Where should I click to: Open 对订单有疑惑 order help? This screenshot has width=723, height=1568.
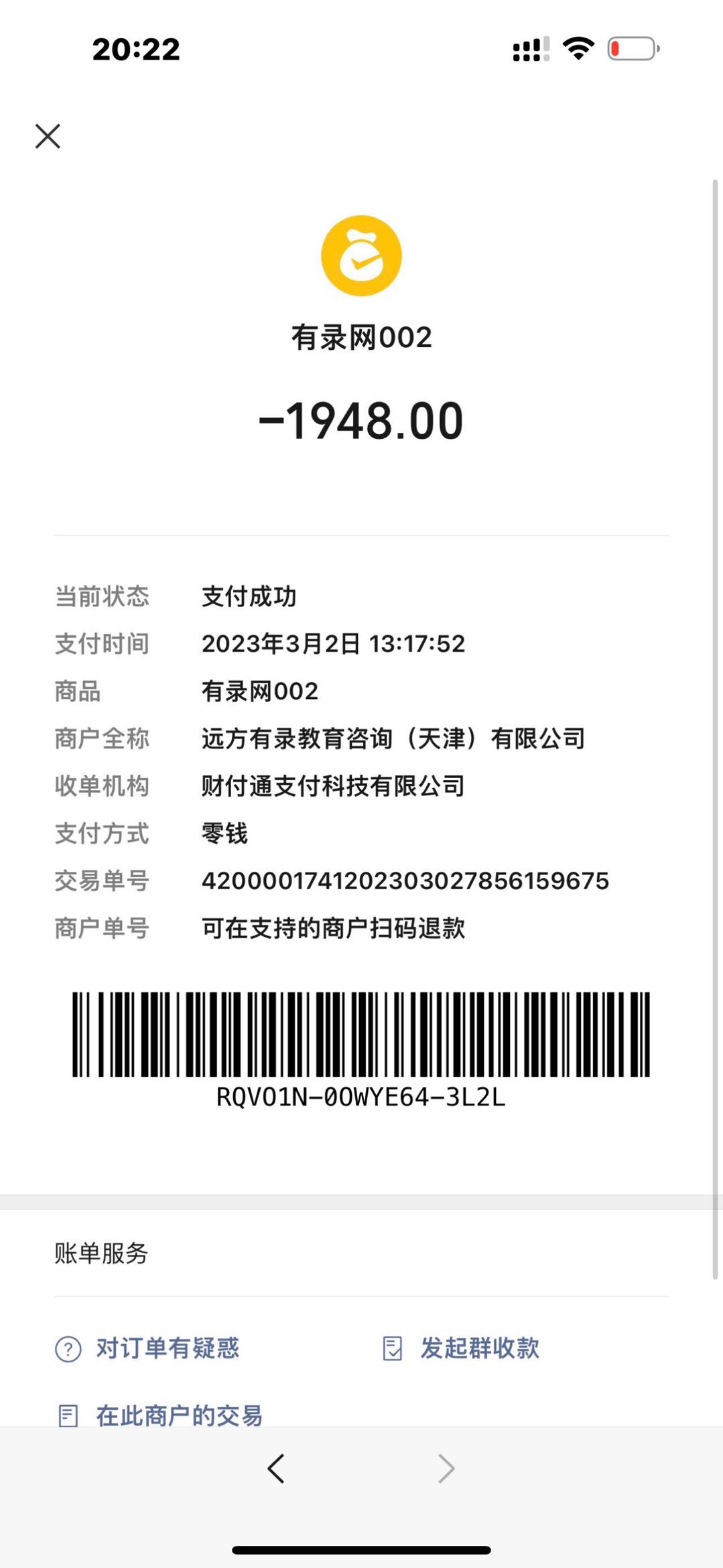coord(167,1348)
